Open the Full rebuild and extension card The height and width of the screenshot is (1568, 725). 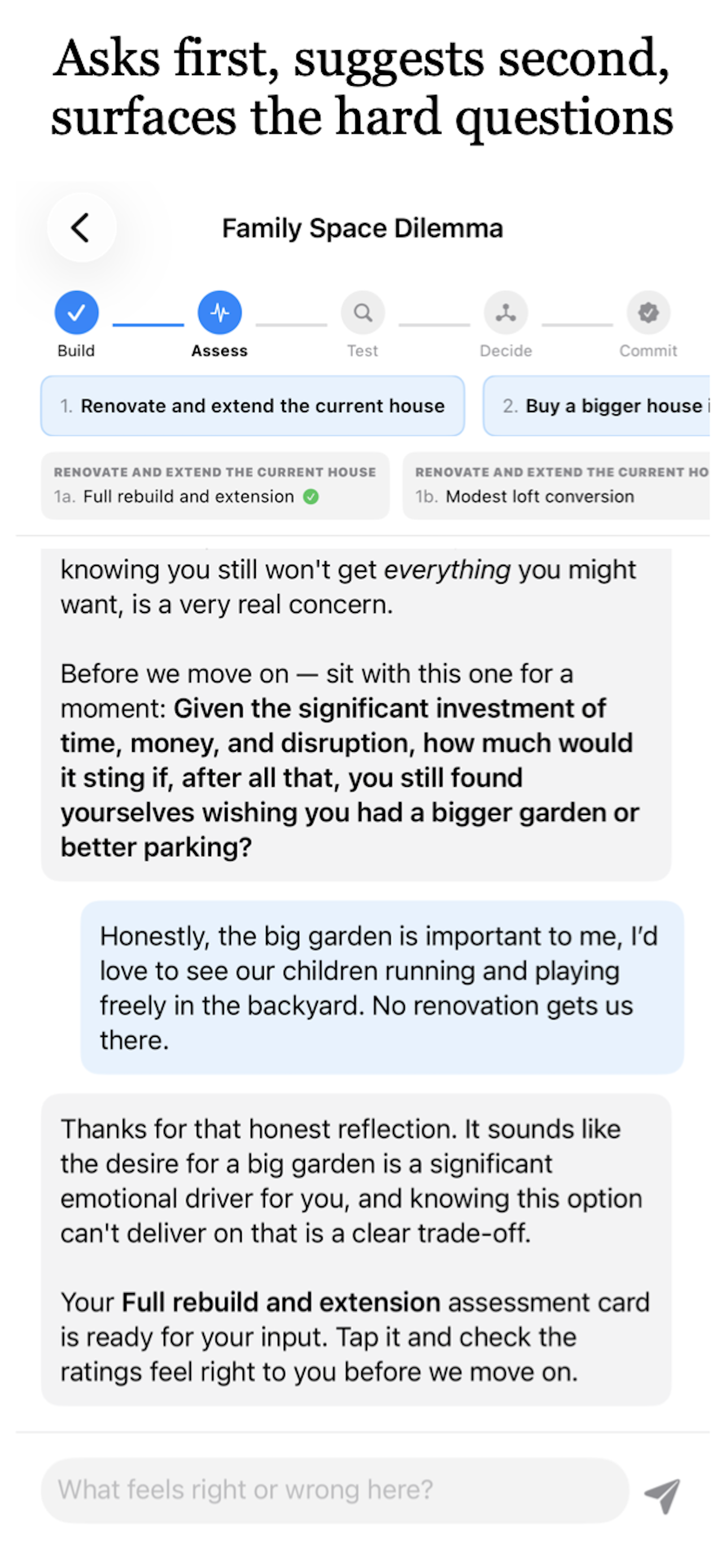point(215,486)
